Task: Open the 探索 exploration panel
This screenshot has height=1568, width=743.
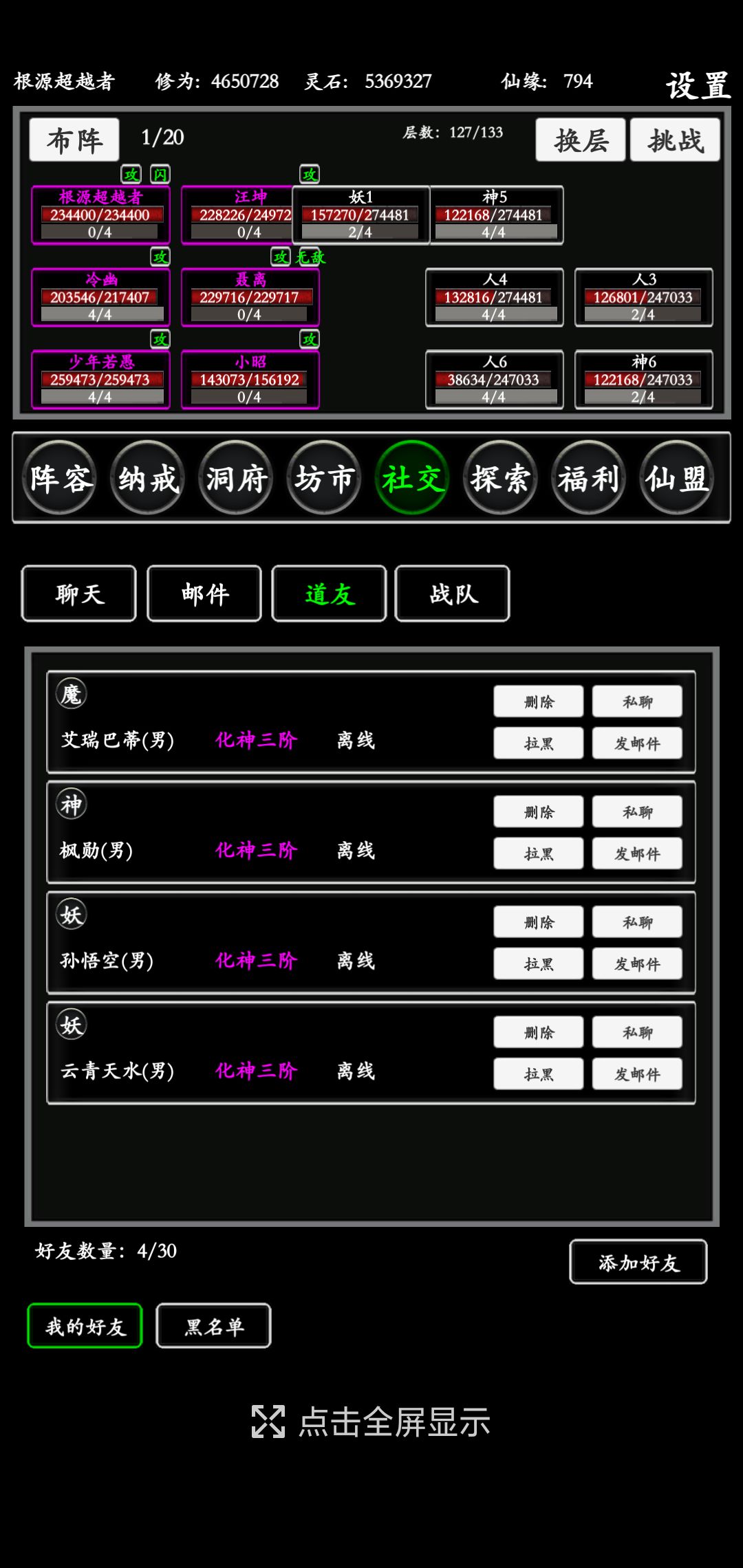Action: tap(501, 479)
